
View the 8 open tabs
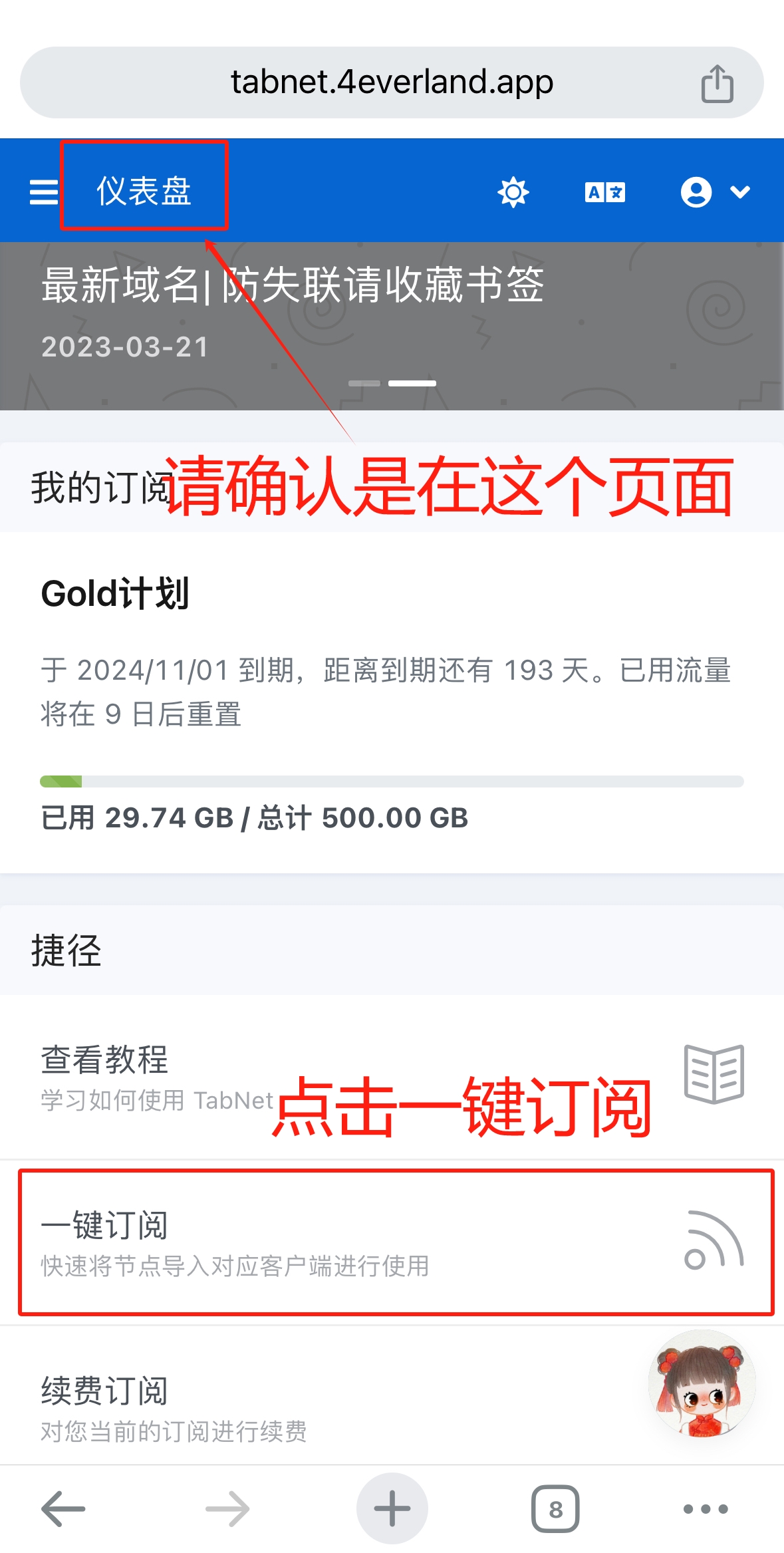pos(555,1508)
